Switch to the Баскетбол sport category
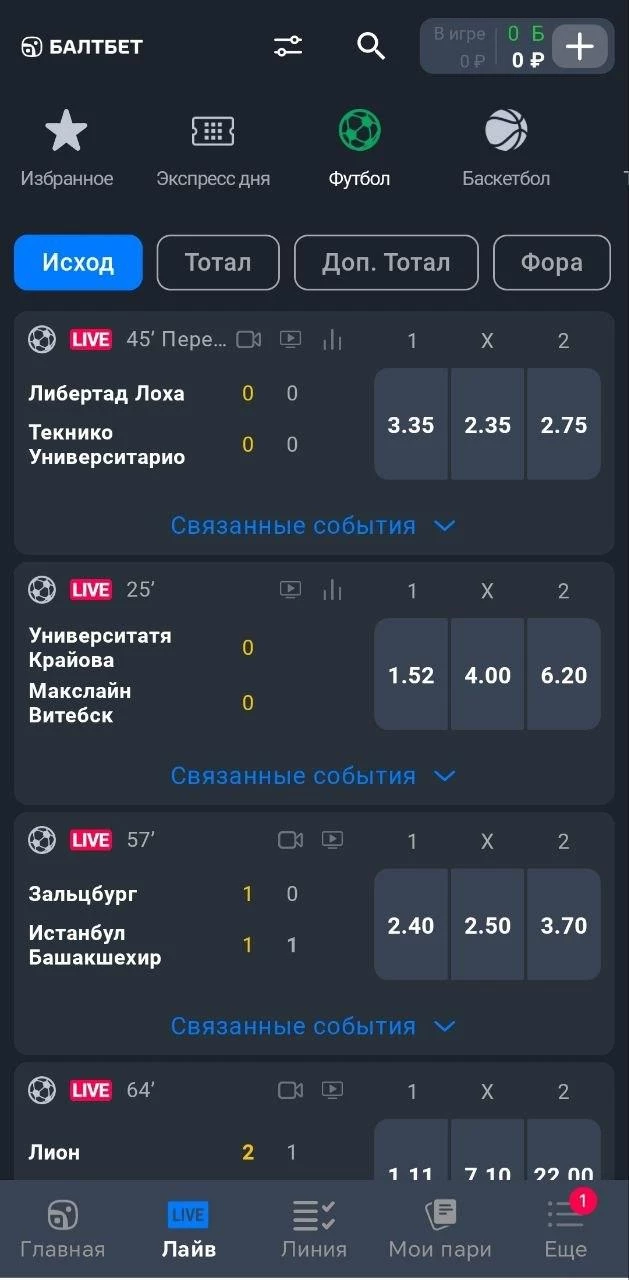 pyautogui.click(x=506, y=150)
